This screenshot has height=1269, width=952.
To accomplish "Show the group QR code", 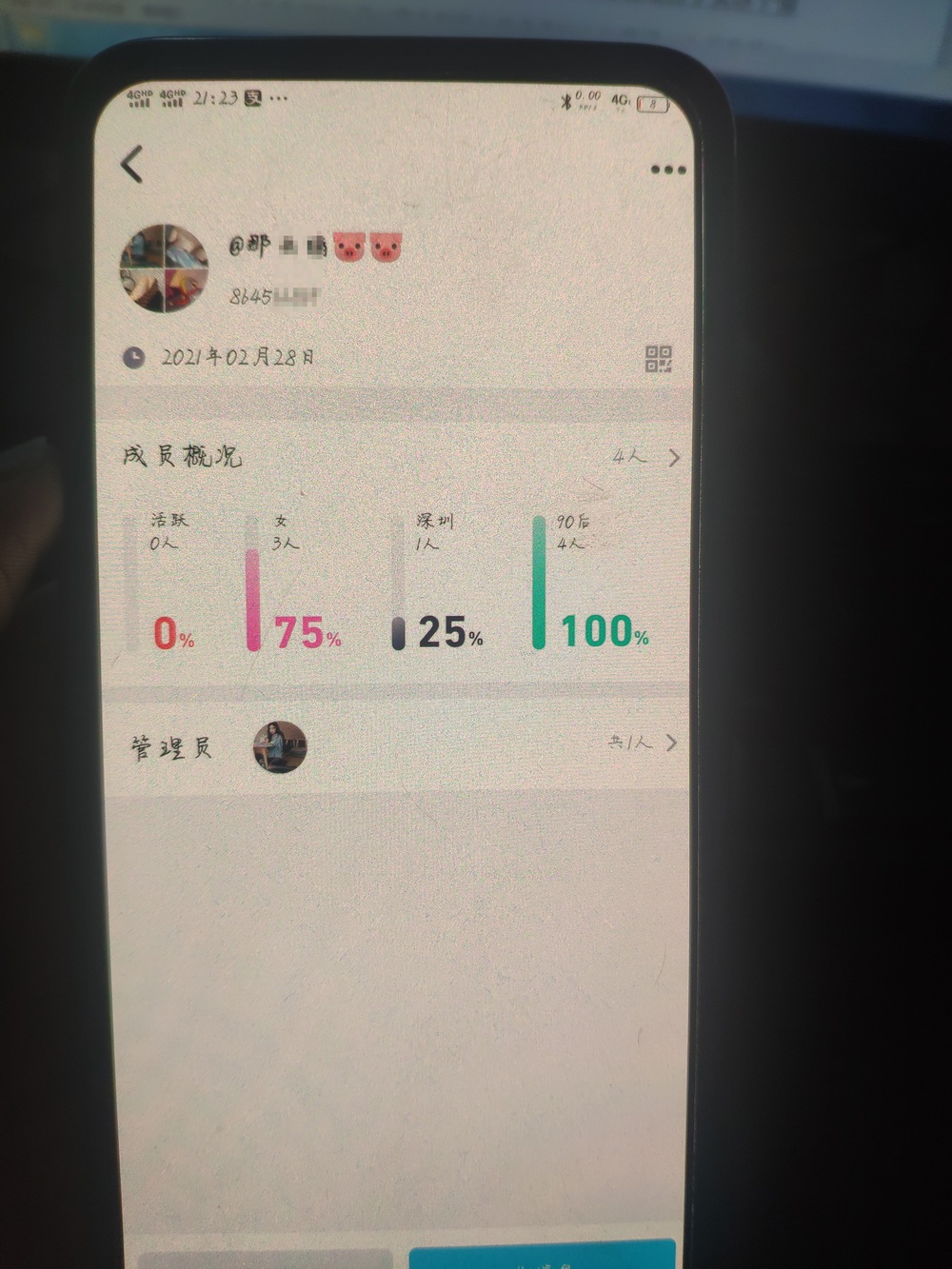I will click(x=659, y=359).
